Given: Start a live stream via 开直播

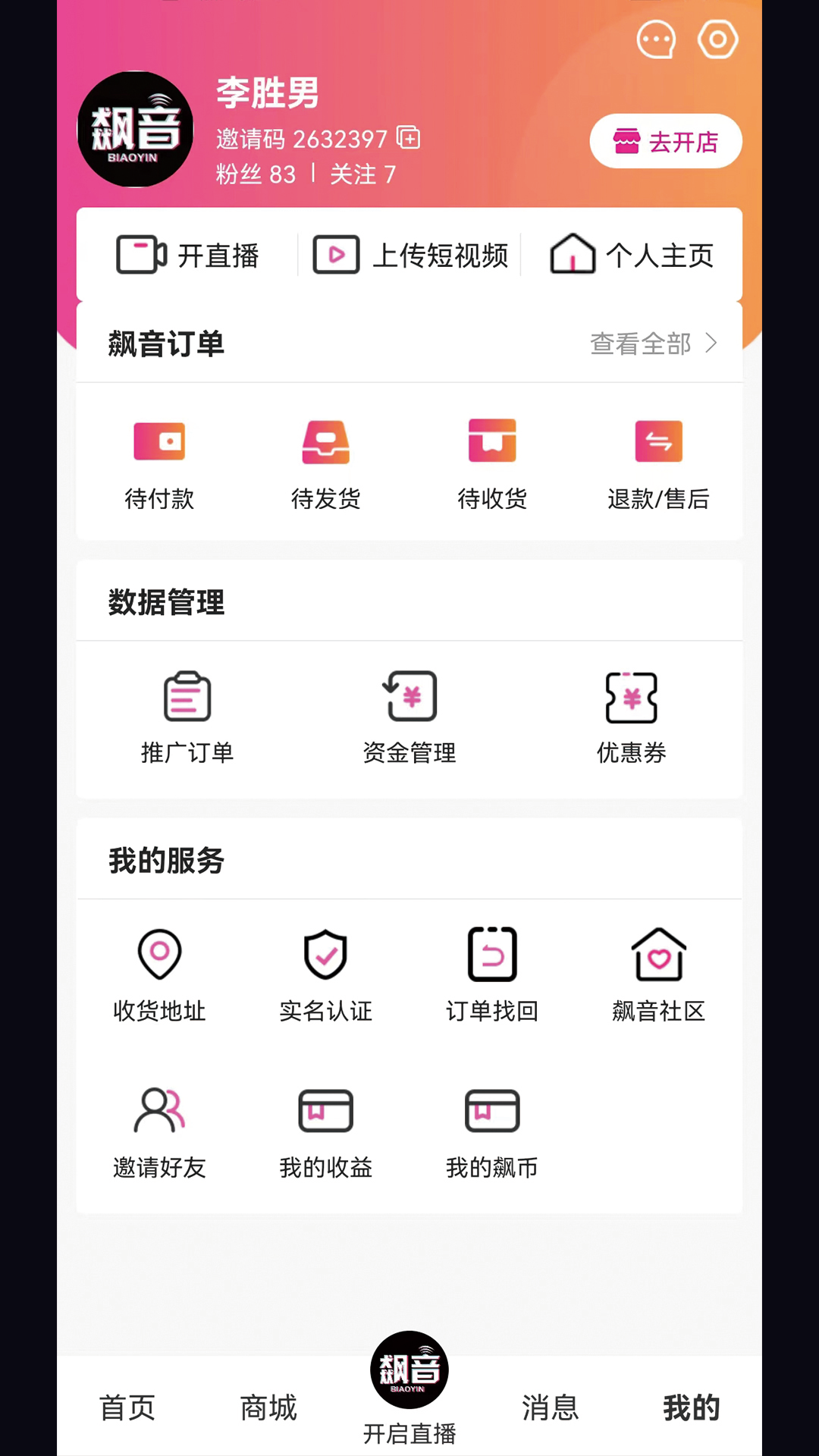Looking at the screenshot, I should point(188,256).
